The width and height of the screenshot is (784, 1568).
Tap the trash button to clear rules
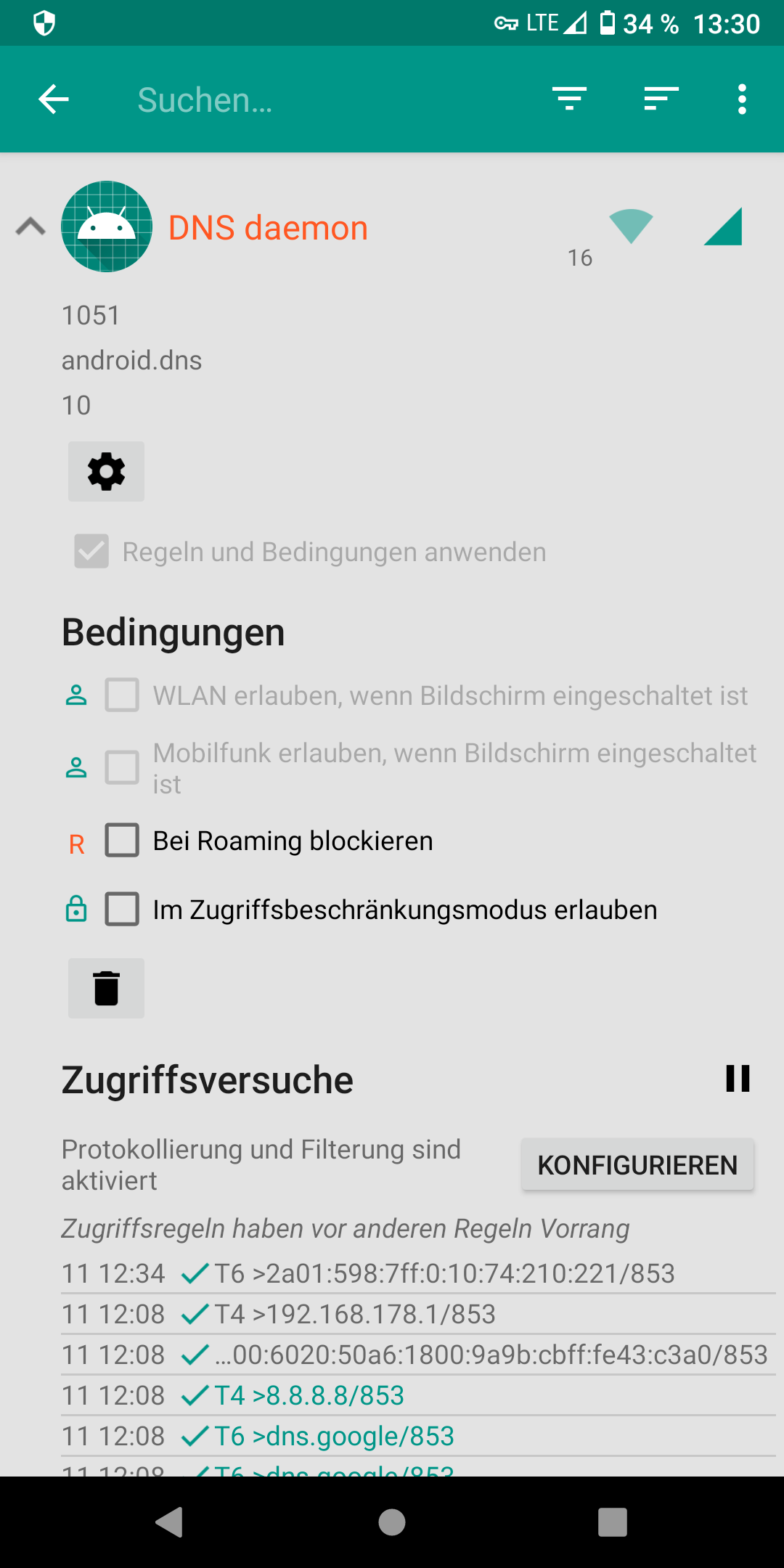(x=106, y=988)
